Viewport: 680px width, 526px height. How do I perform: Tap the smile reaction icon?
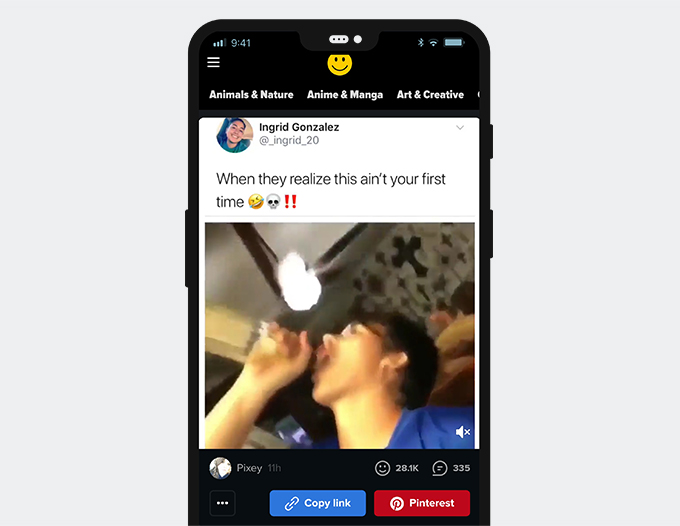coord(382,468)
